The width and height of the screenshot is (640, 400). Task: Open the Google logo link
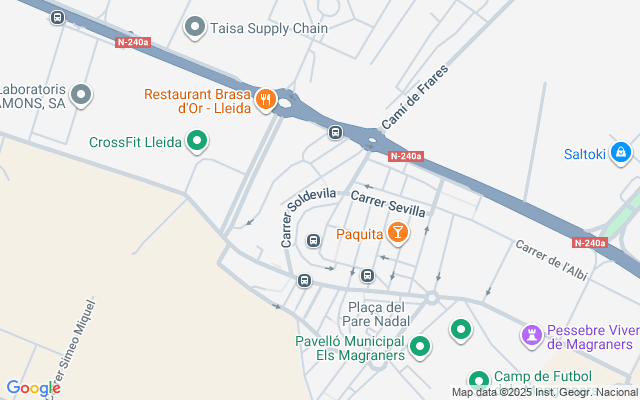33,388
